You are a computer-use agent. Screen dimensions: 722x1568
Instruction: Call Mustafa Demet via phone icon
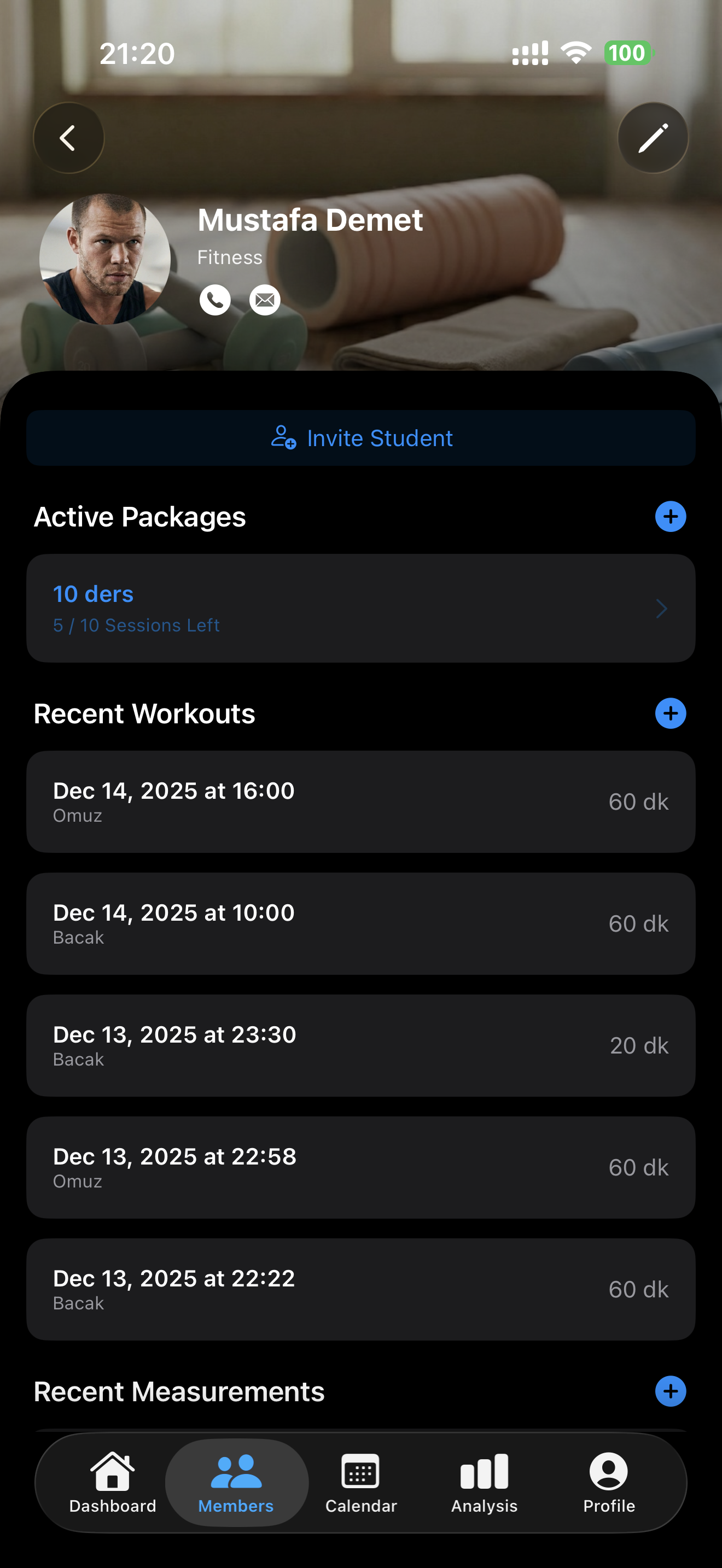coord(215,300)
